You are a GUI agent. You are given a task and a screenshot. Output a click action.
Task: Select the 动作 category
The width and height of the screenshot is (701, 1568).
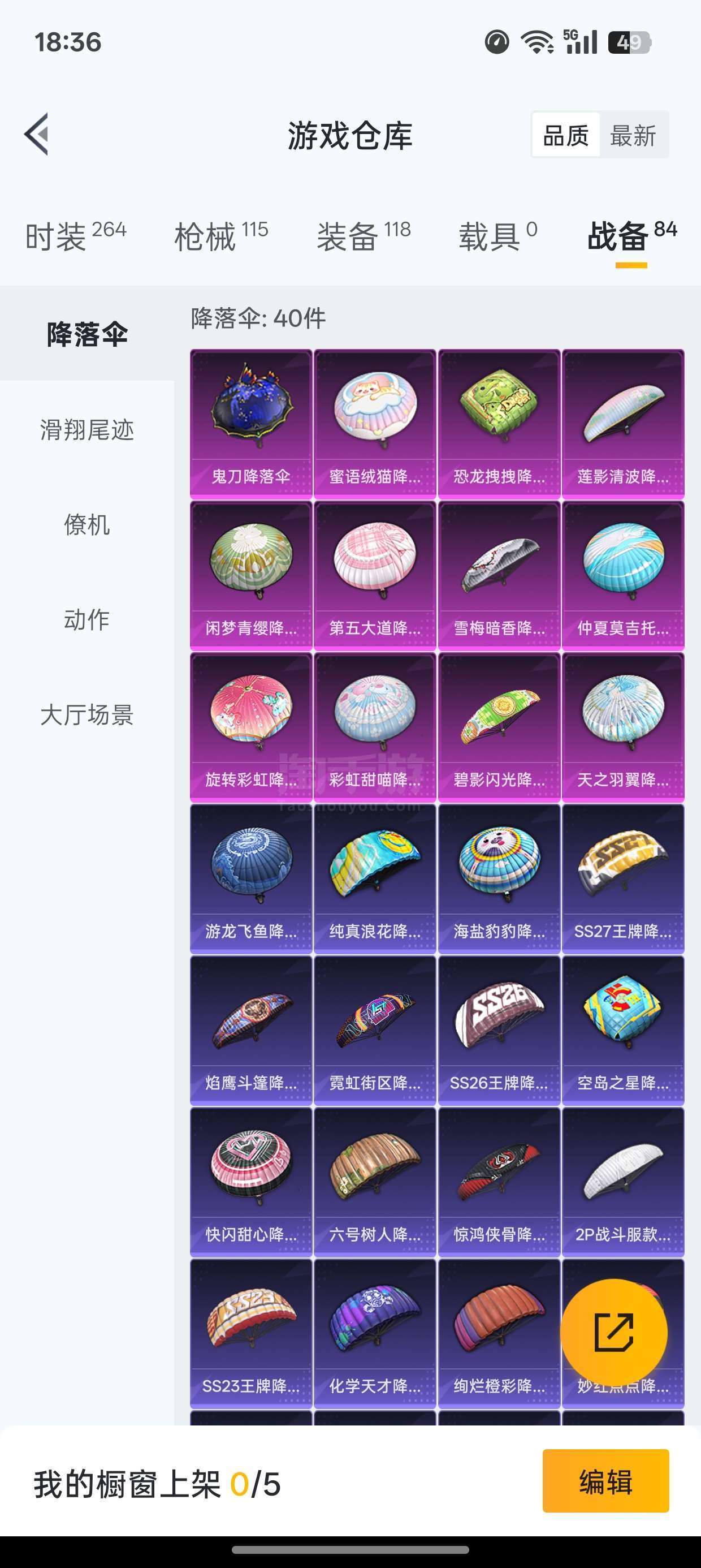tap(87, 619)
